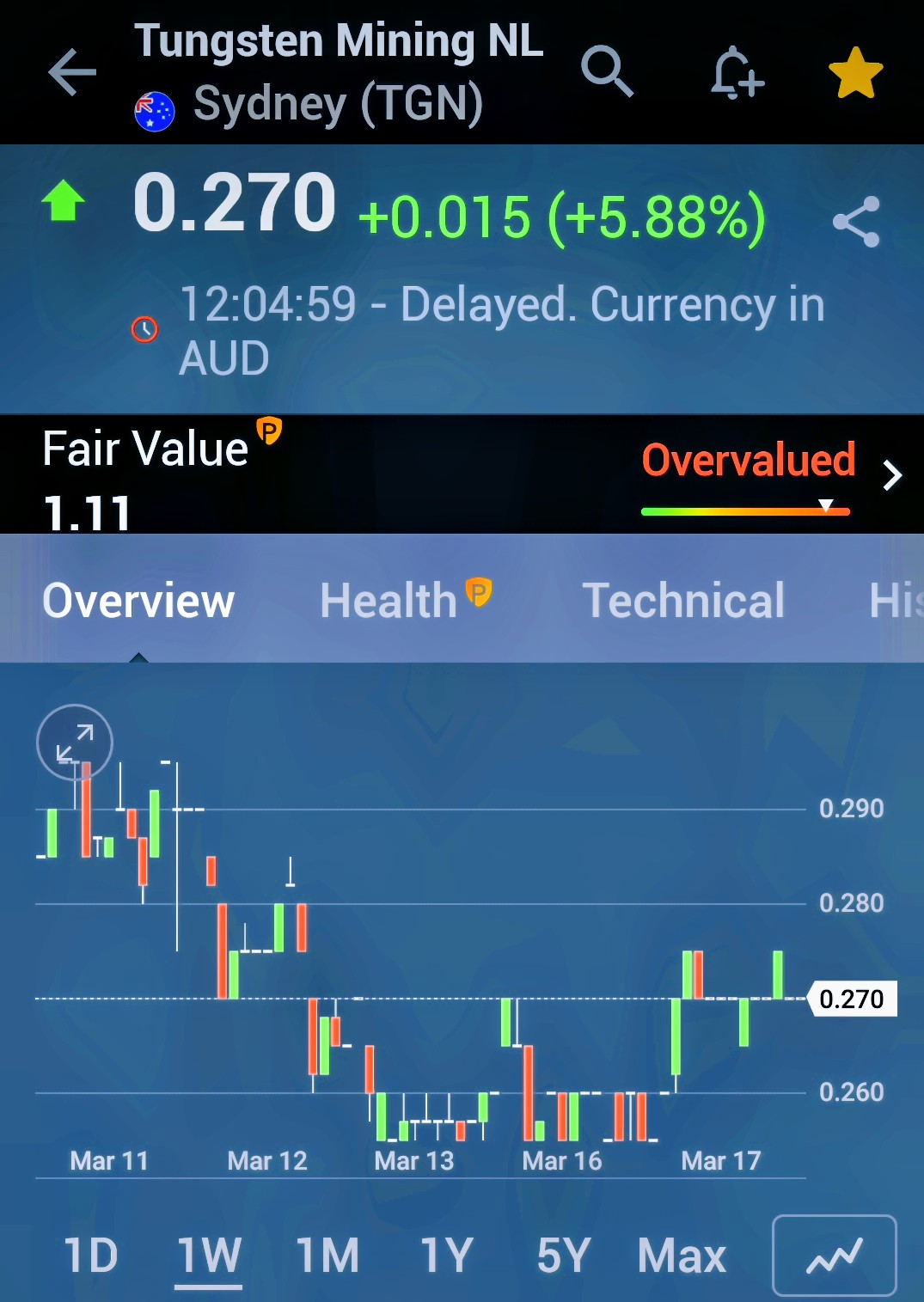Viewport: 924px width, 1302px height.
Task: Share this stock quote
Action: click(856, 222)
